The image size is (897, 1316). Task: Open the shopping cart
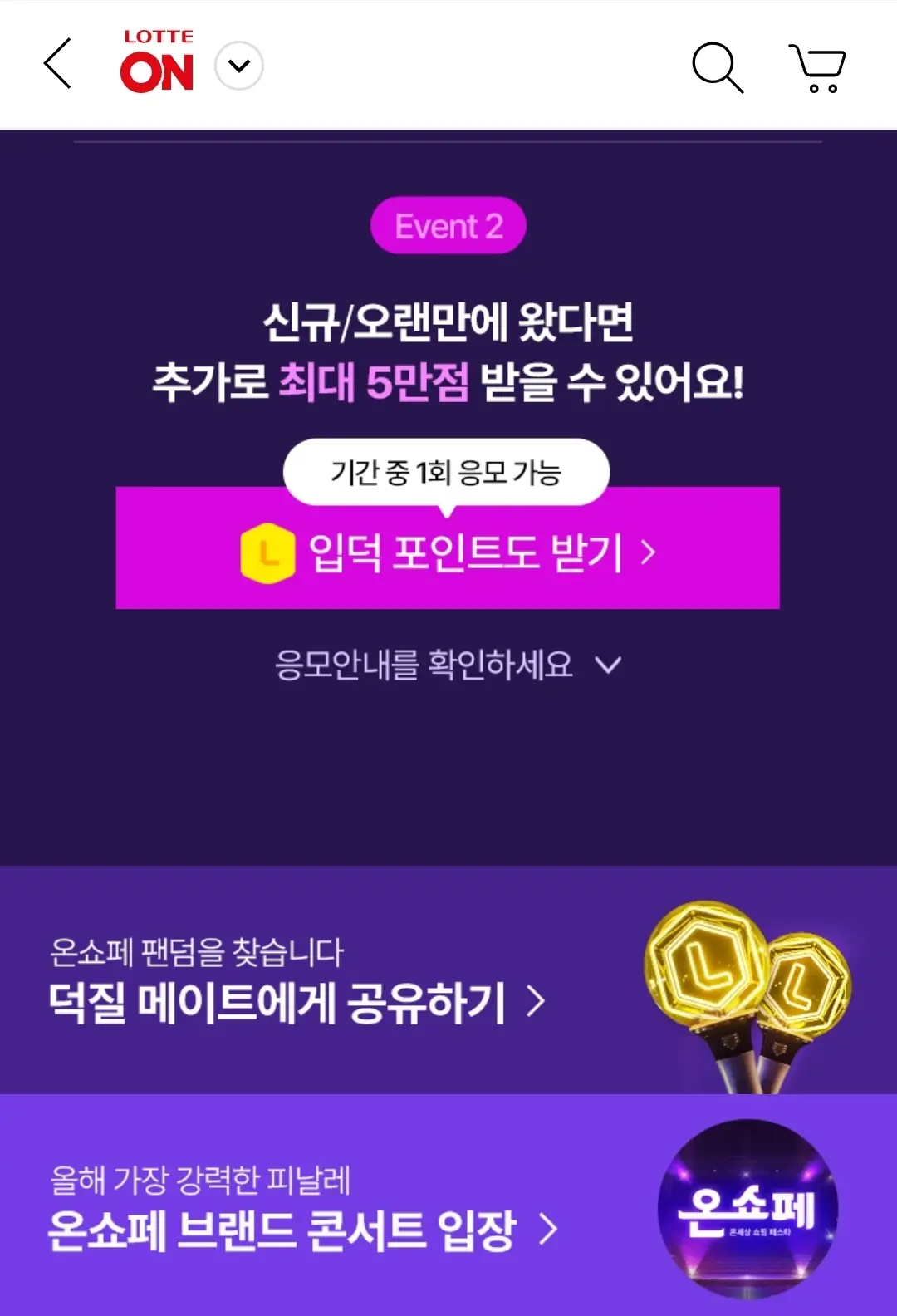(x=817, y=67)
